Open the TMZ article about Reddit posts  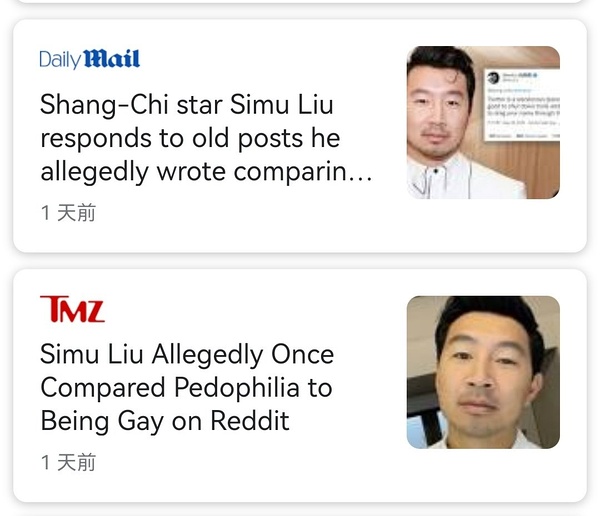(188, 387)
